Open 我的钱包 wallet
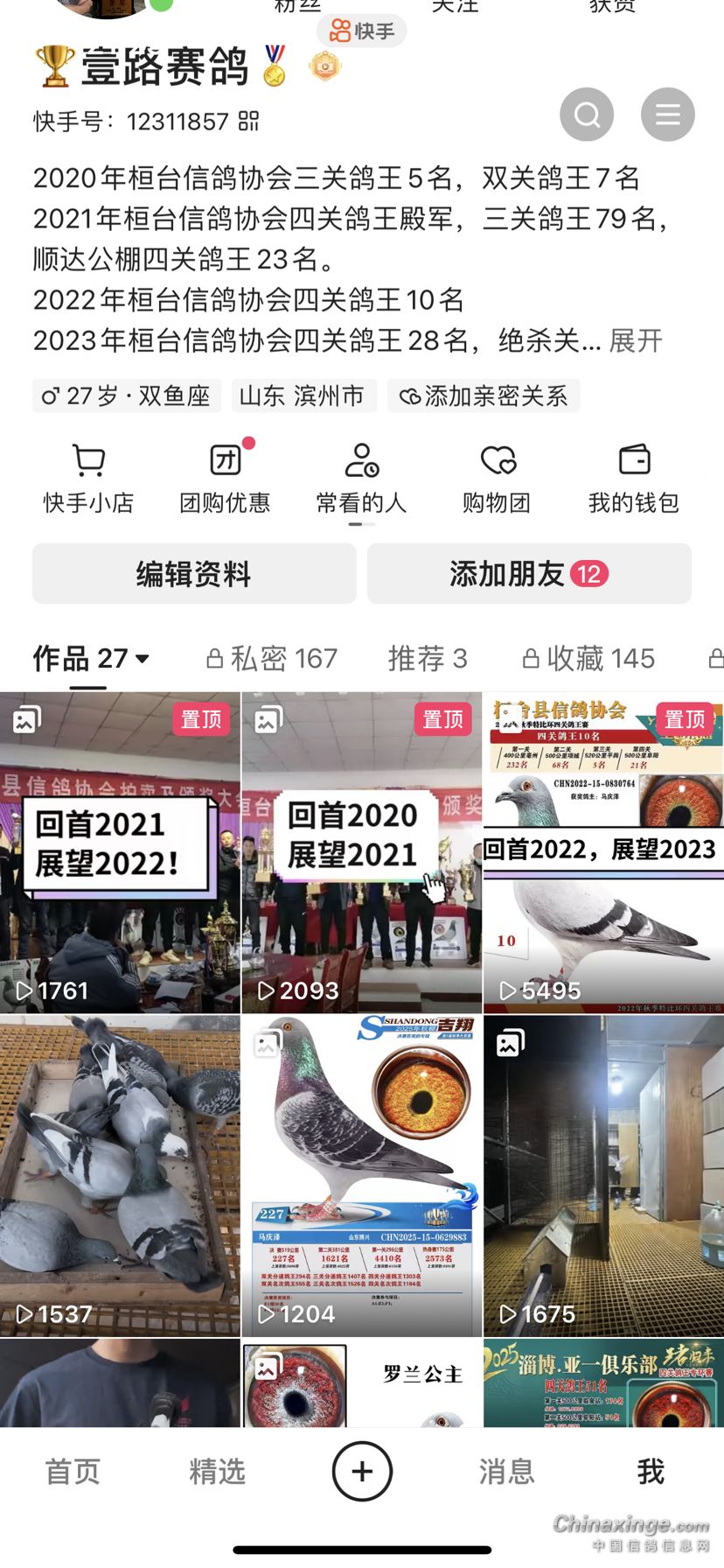The width and height of the screenshot is (724, 1568). [x=633, y=479]
